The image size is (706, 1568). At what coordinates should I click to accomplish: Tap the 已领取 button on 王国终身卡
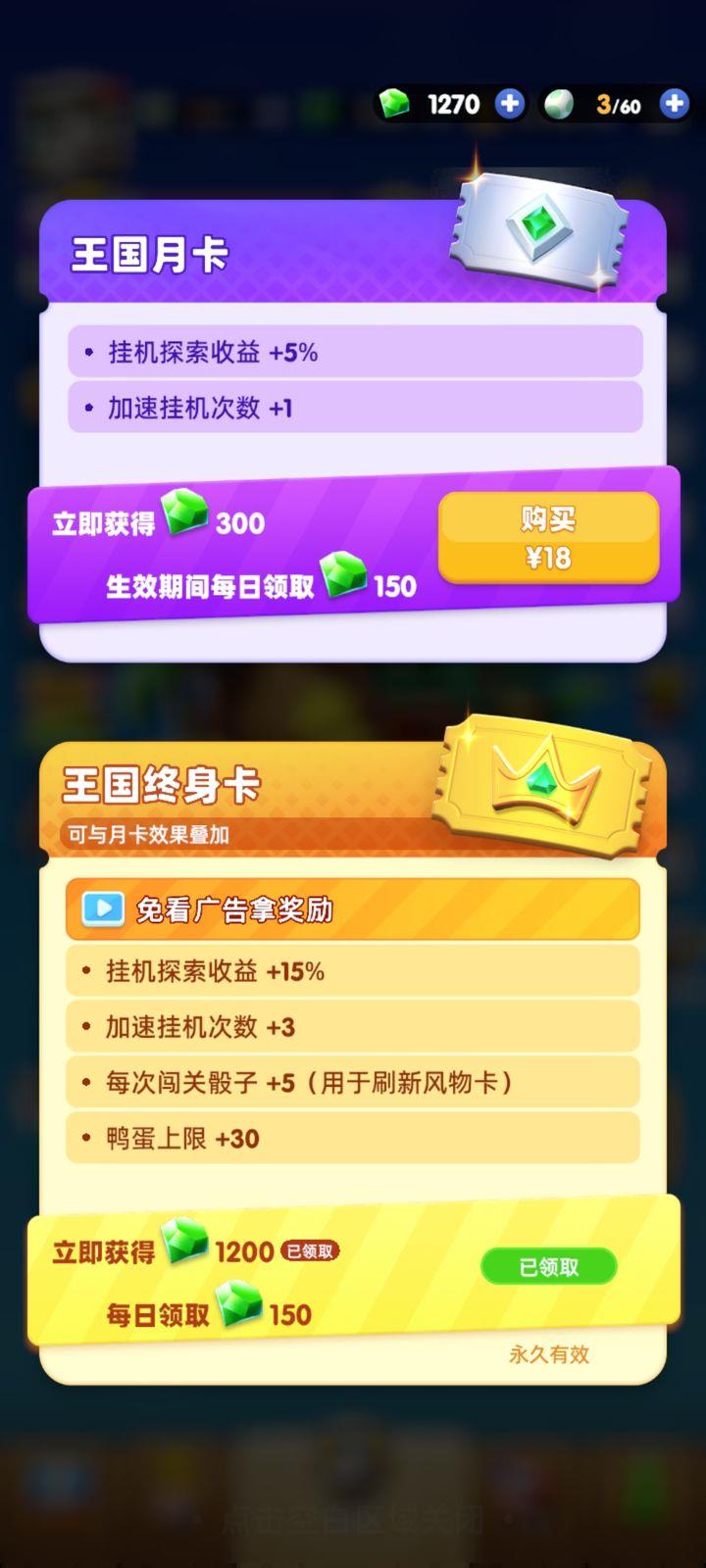(x=548, y=1266)
